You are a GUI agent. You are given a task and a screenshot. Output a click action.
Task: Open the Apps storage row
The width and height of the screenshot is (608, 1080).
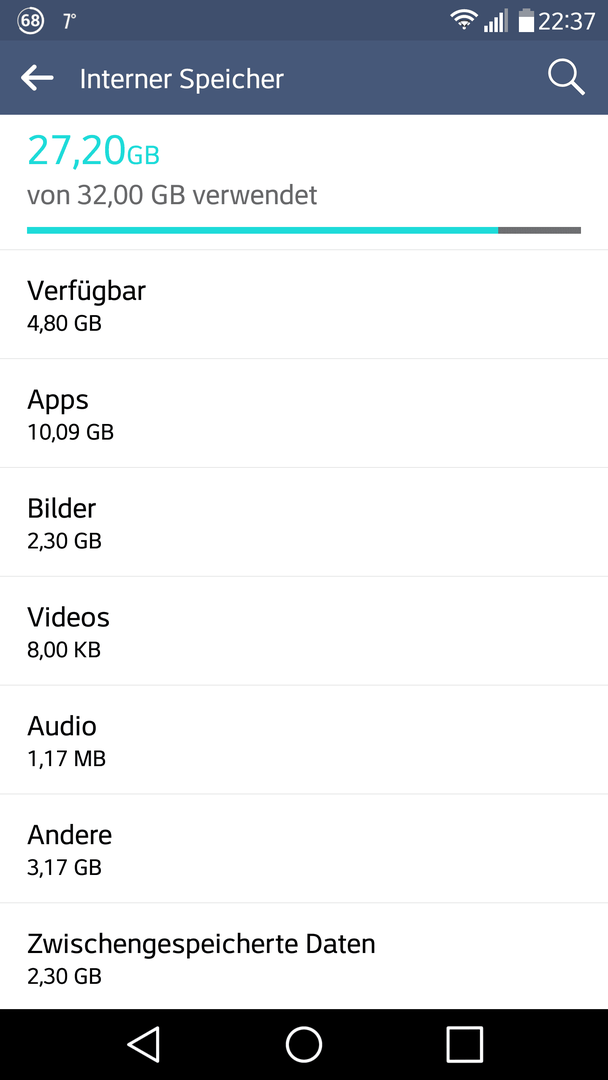point(304,413)
